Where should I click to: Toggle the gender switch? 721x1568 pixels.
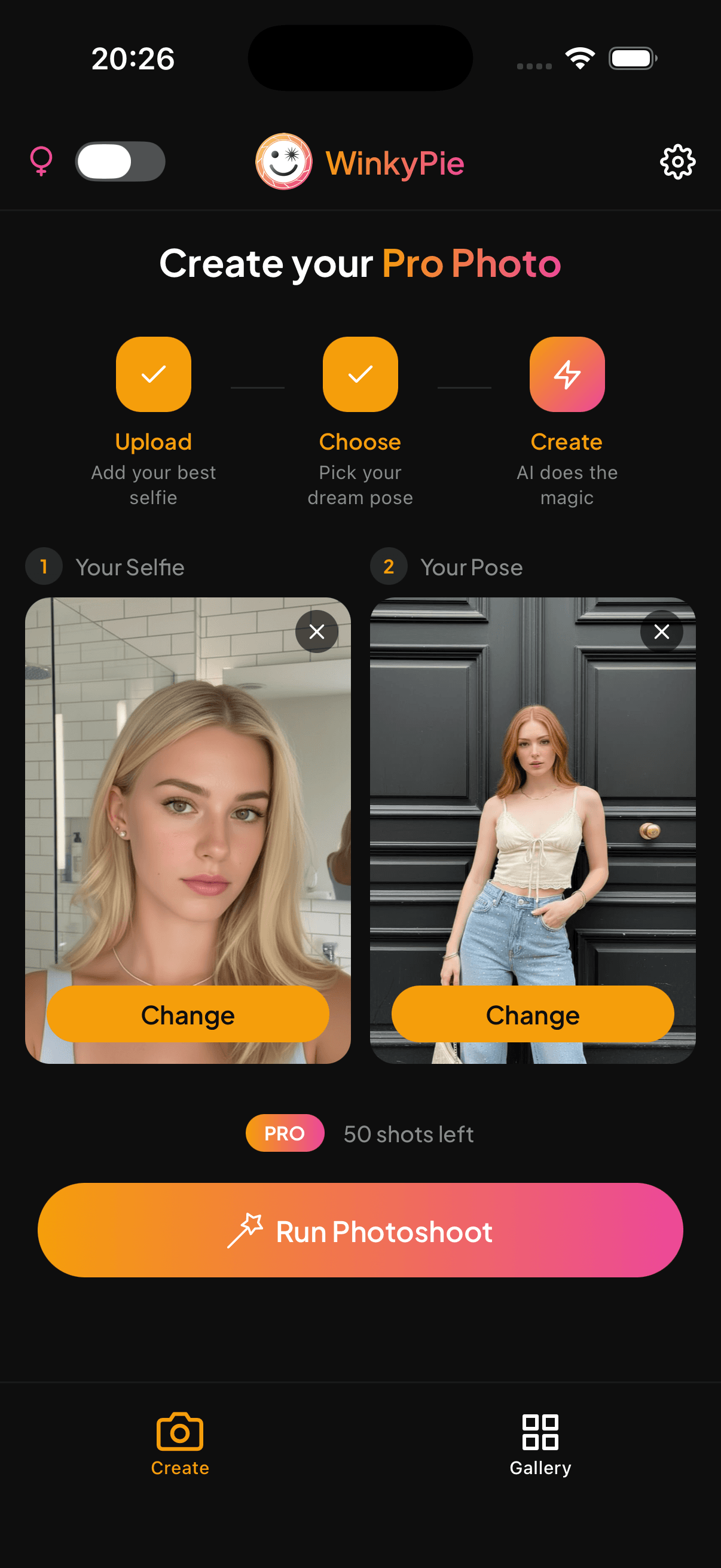[x=120, y=162]
